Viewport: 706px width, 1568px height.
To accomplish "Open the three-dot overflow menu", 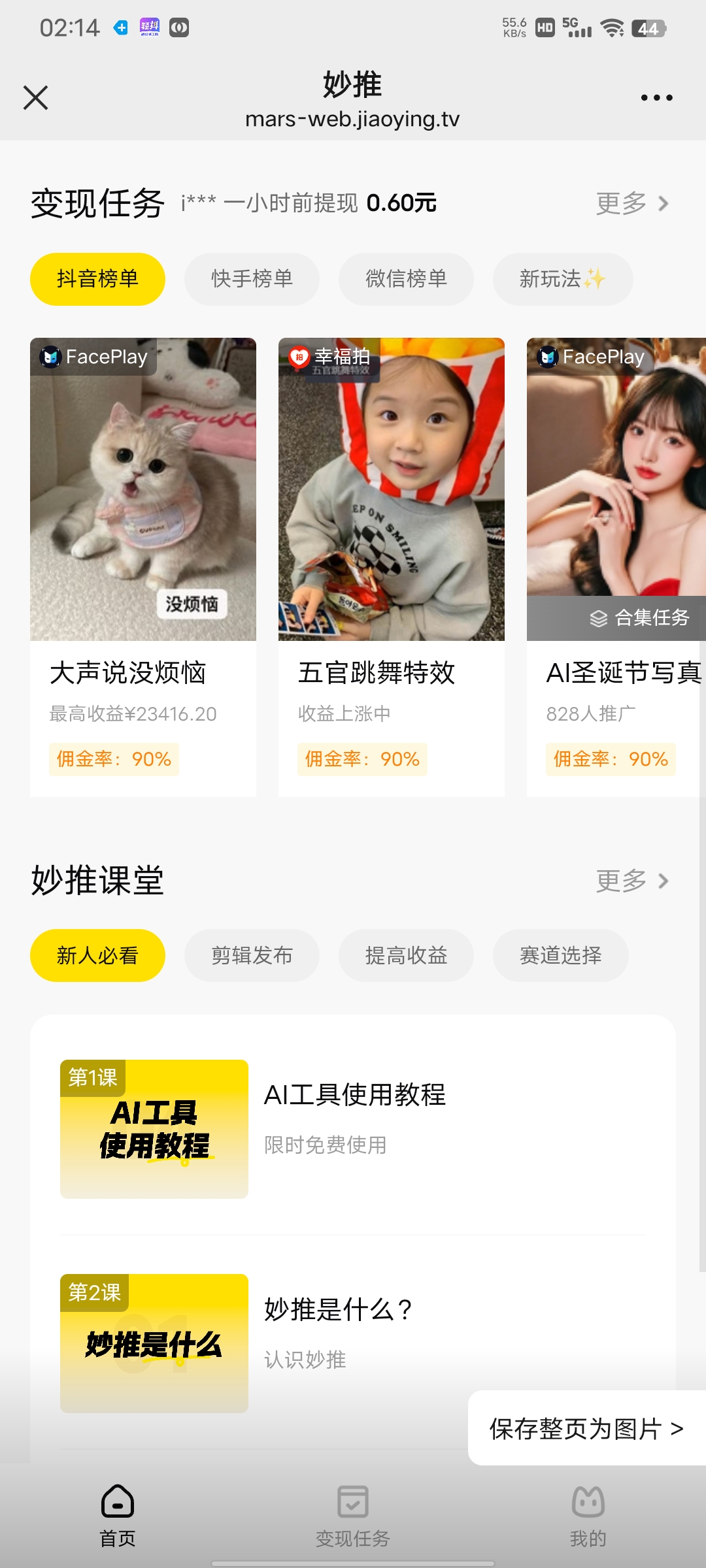I will point(656,98).
